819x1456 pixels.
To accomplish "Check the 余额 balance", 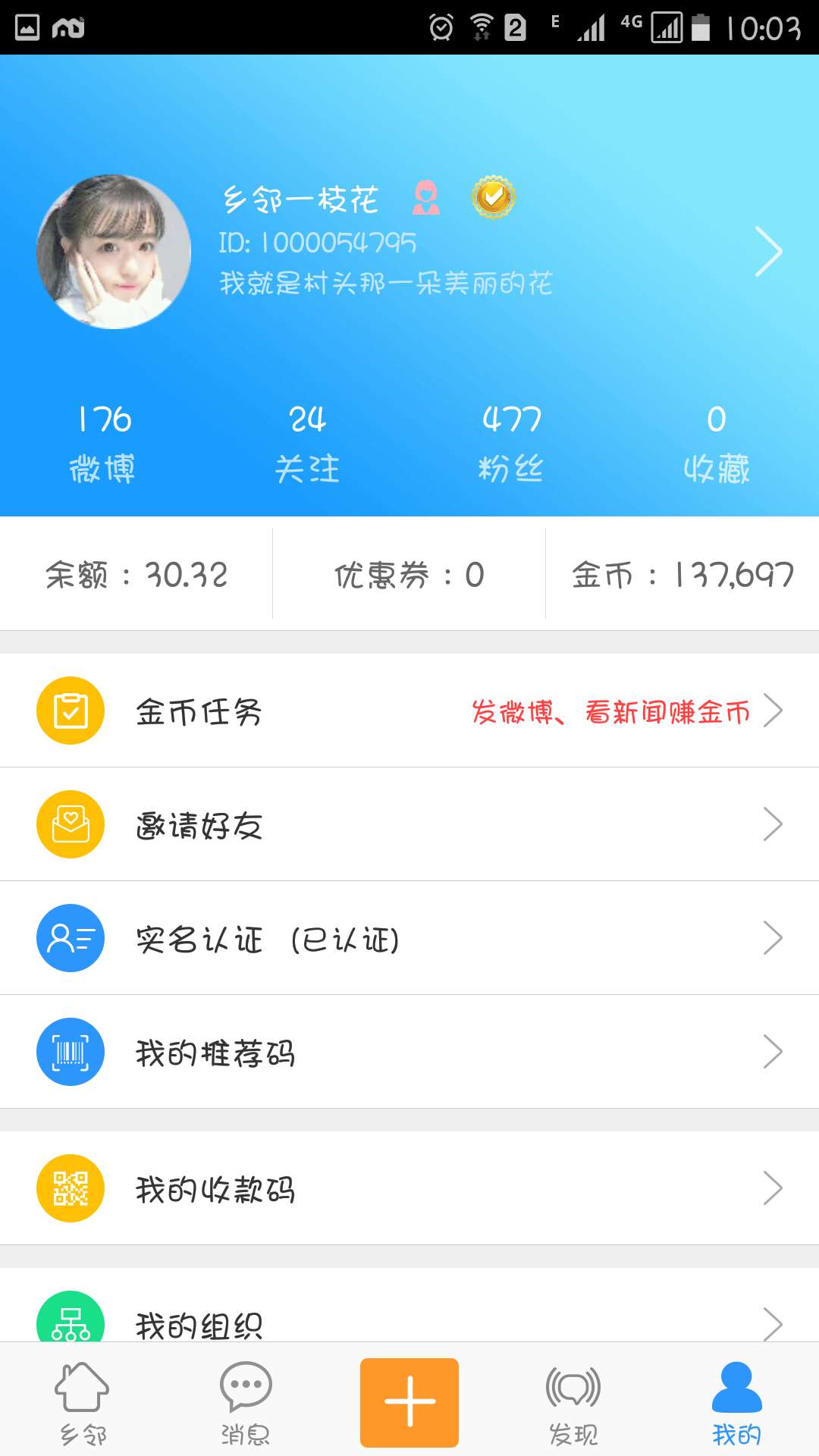I will point(136,575).
